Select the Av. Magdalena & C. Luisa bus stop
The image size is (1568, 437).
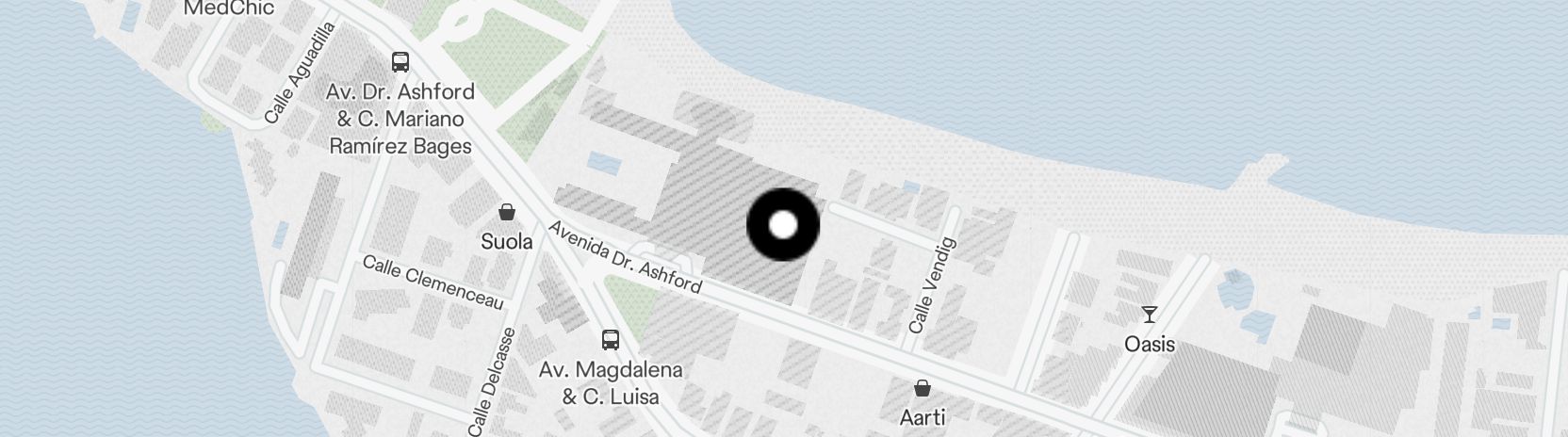[610, 340]
